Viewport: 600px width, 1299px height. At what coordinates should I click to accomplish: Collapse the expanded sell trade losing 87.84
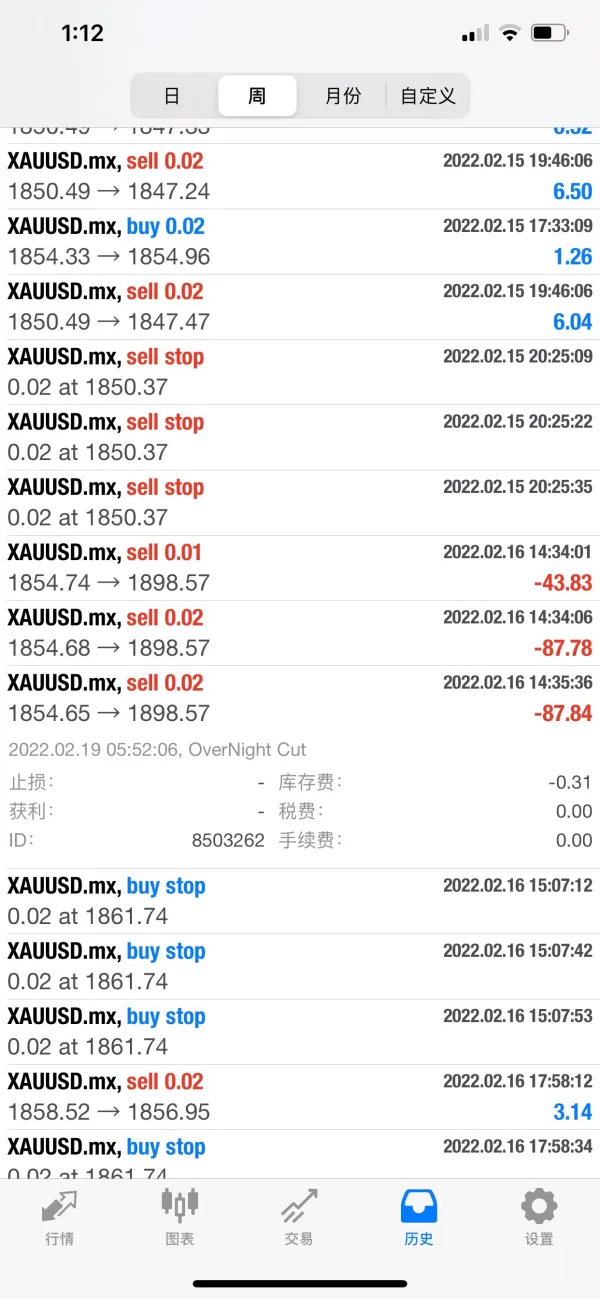coord(300,698)
